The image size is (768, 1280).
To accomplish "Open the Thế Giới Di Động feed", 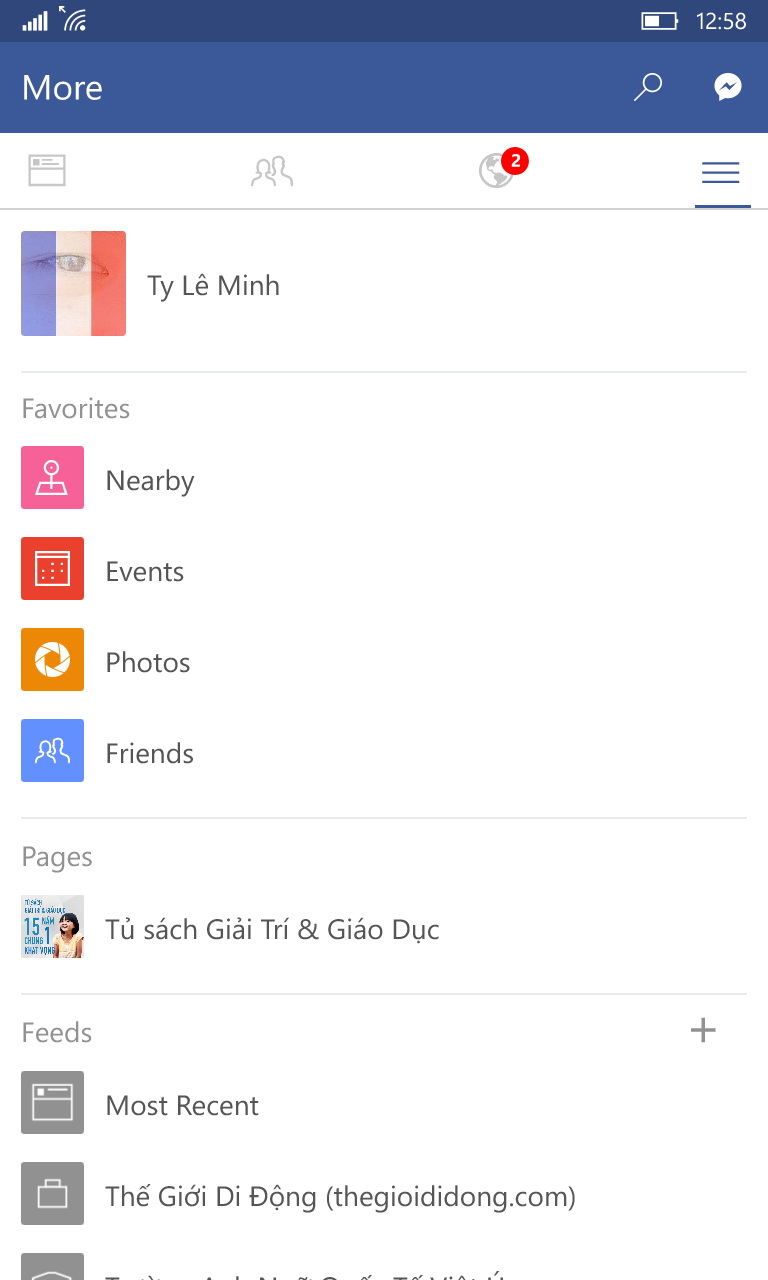I will coord(340,1195).
